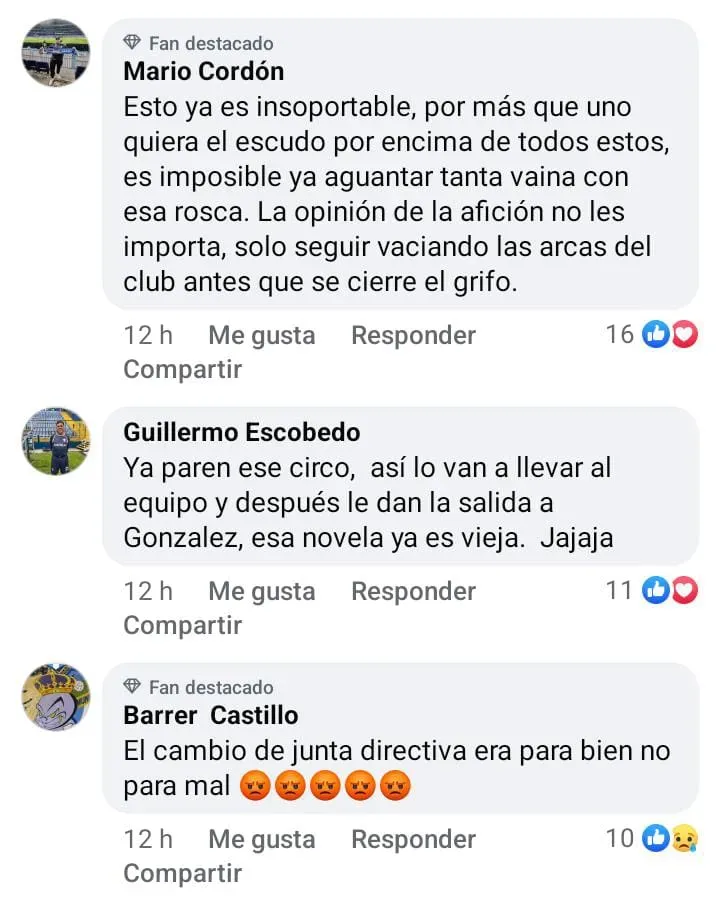The image size is (720, 901).
Task: Click Responder under Barrer Castillo's comment
Action: (413, 839)
